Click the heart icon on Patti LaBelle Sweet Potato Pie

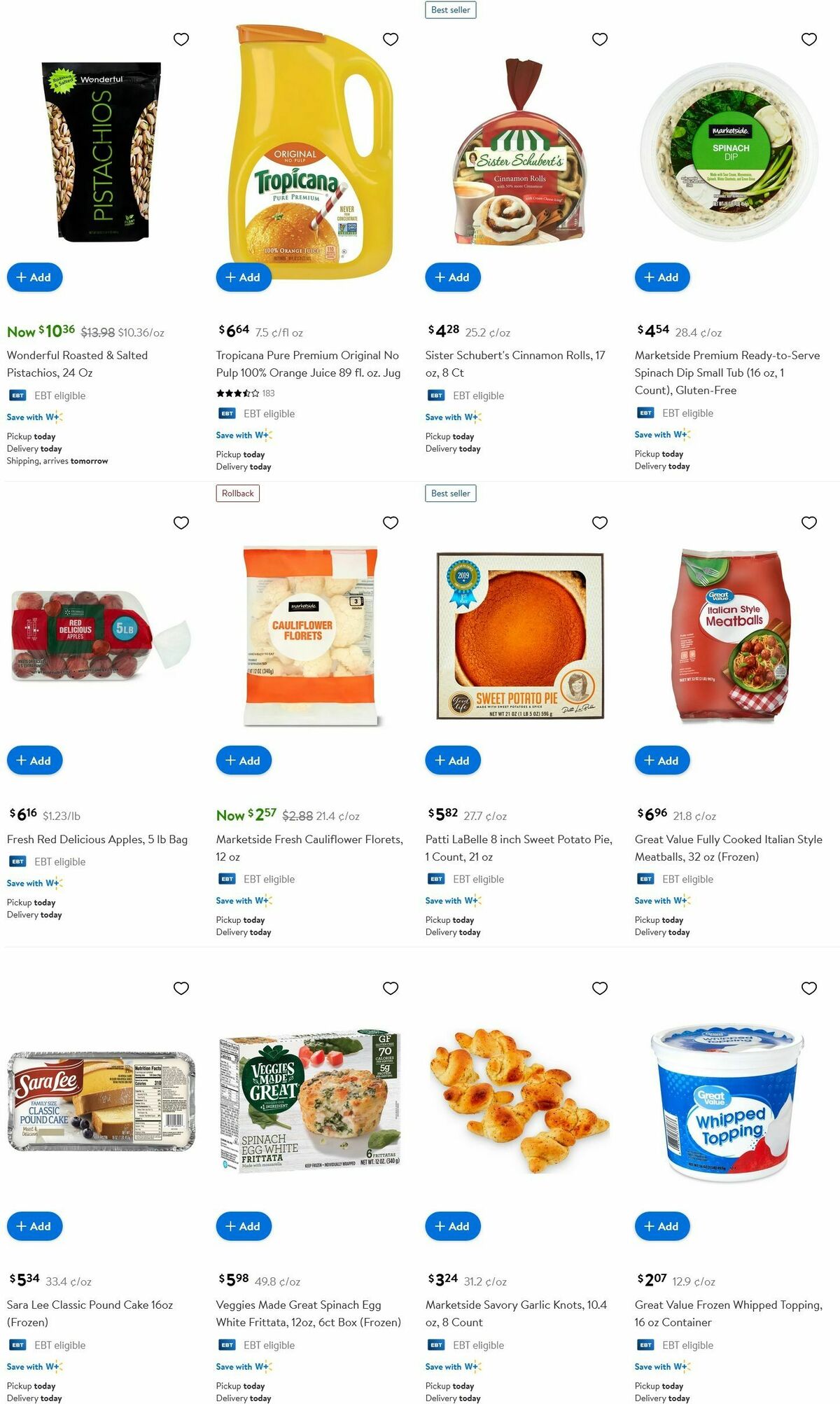click(601, 522)
